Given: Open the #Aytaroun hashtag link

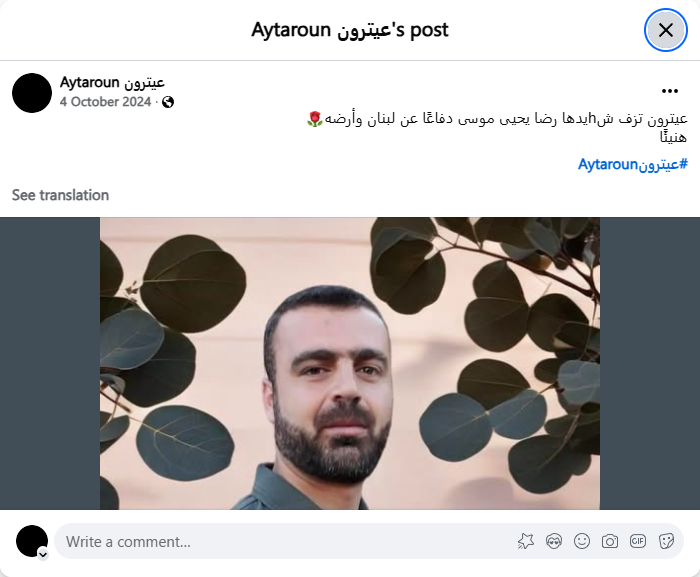Looking at the screenshot, I should tap(633, 164).
